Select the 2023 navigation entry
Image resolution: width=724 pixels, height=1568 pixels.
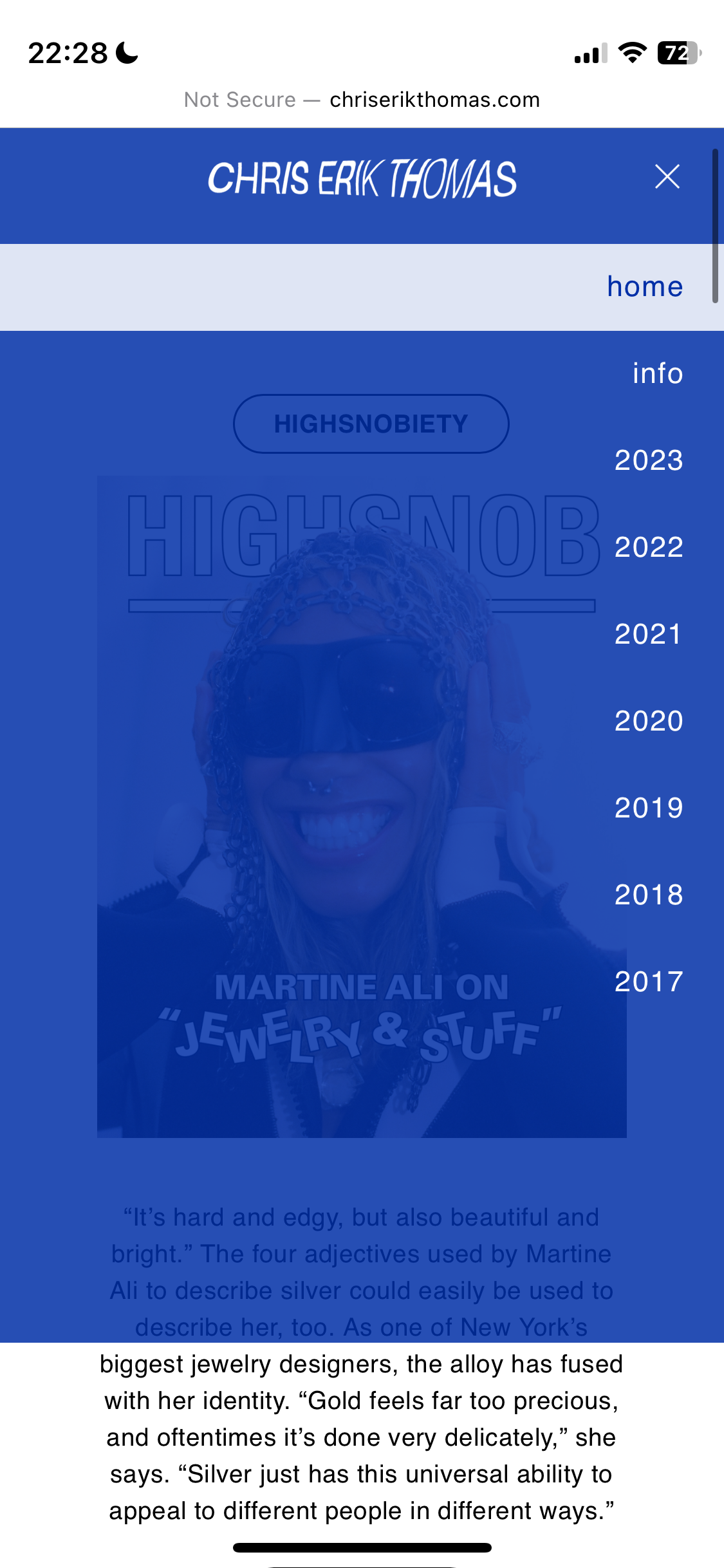(x=648, y=461)
